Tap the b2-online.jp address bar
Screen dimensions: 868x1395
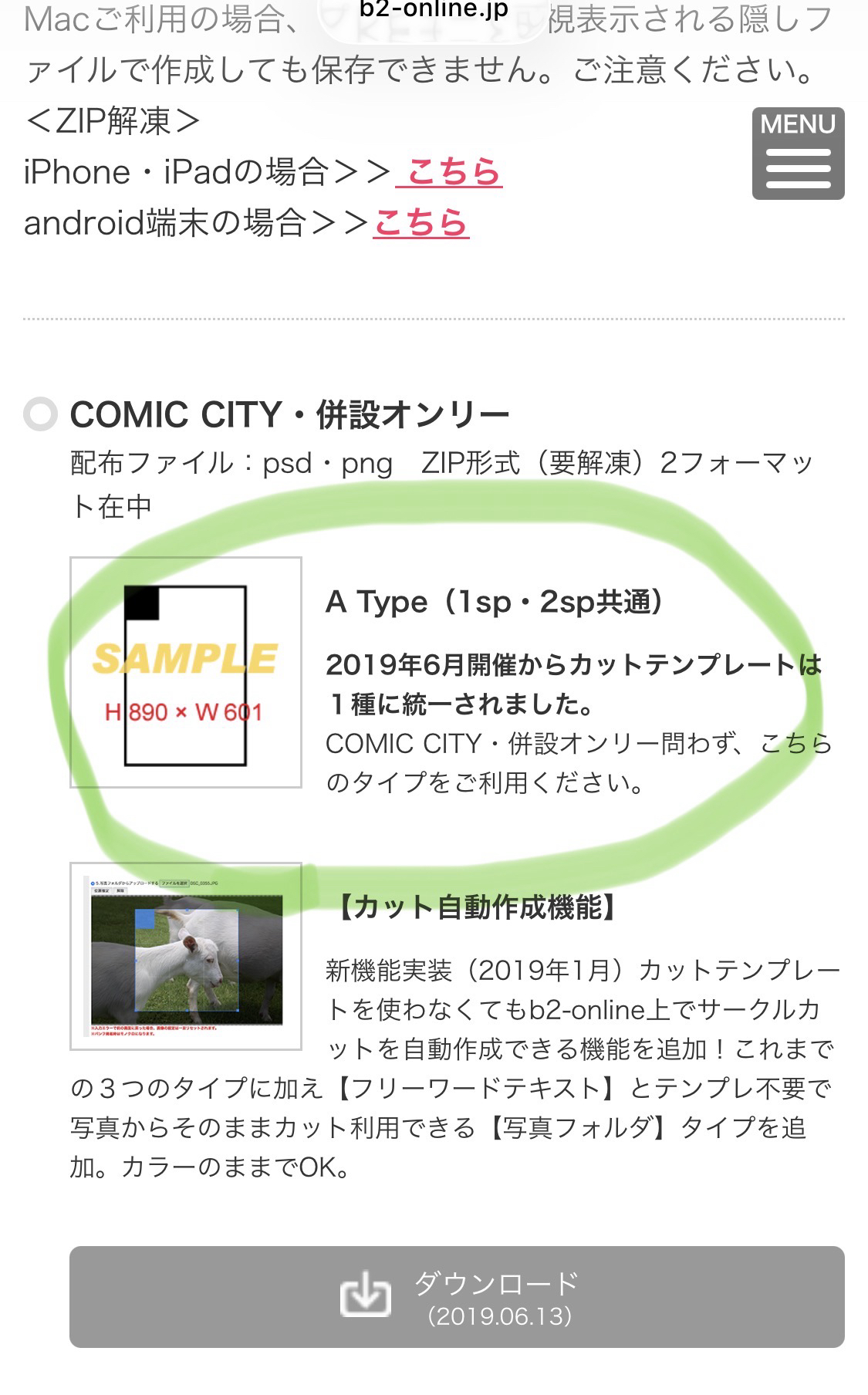[434, 11]
